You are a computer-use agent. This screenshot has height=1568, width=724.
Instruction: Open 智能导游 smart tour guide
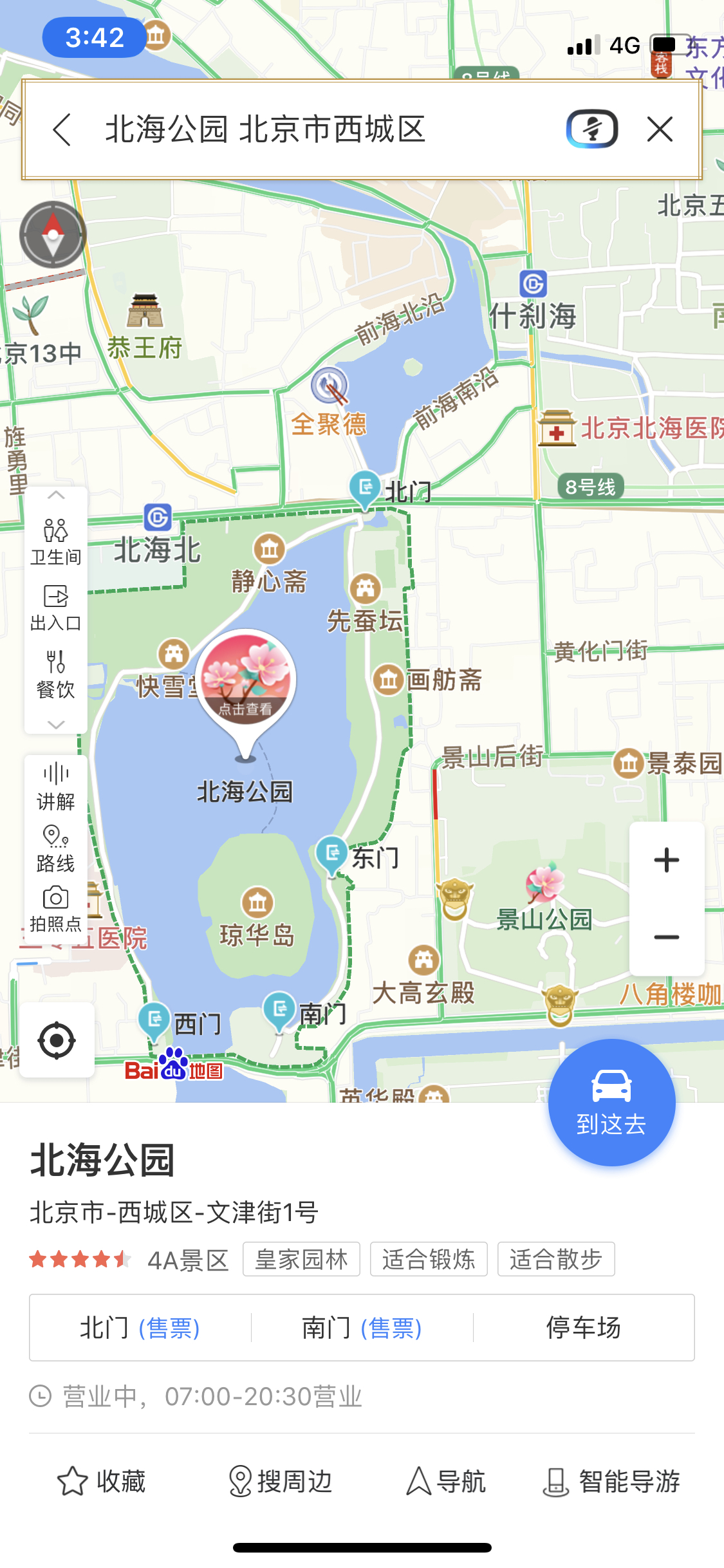[611, 1481]
